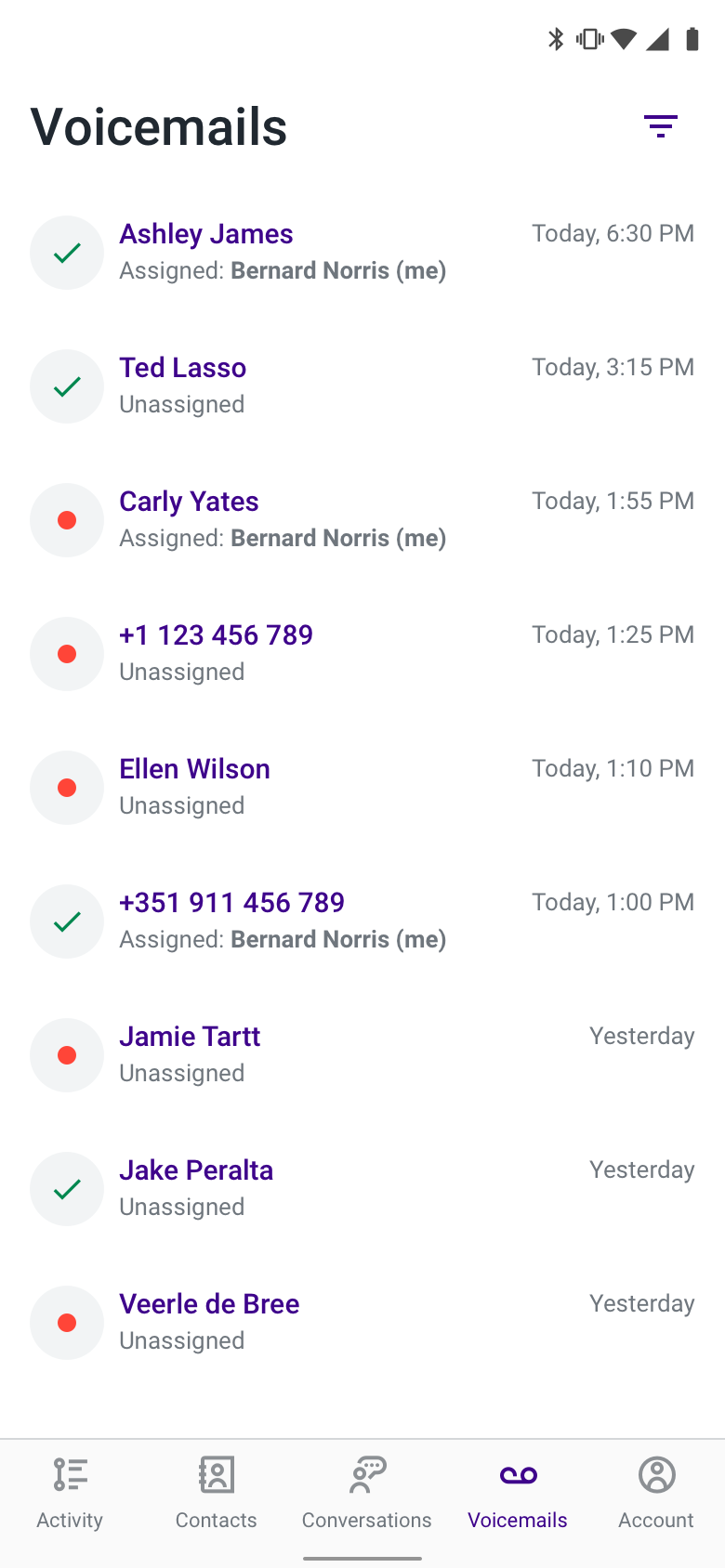The width and height of the screenshot is (725, 1568).
Task: Switch to the Activity tab
Action: coord(70,1493)
